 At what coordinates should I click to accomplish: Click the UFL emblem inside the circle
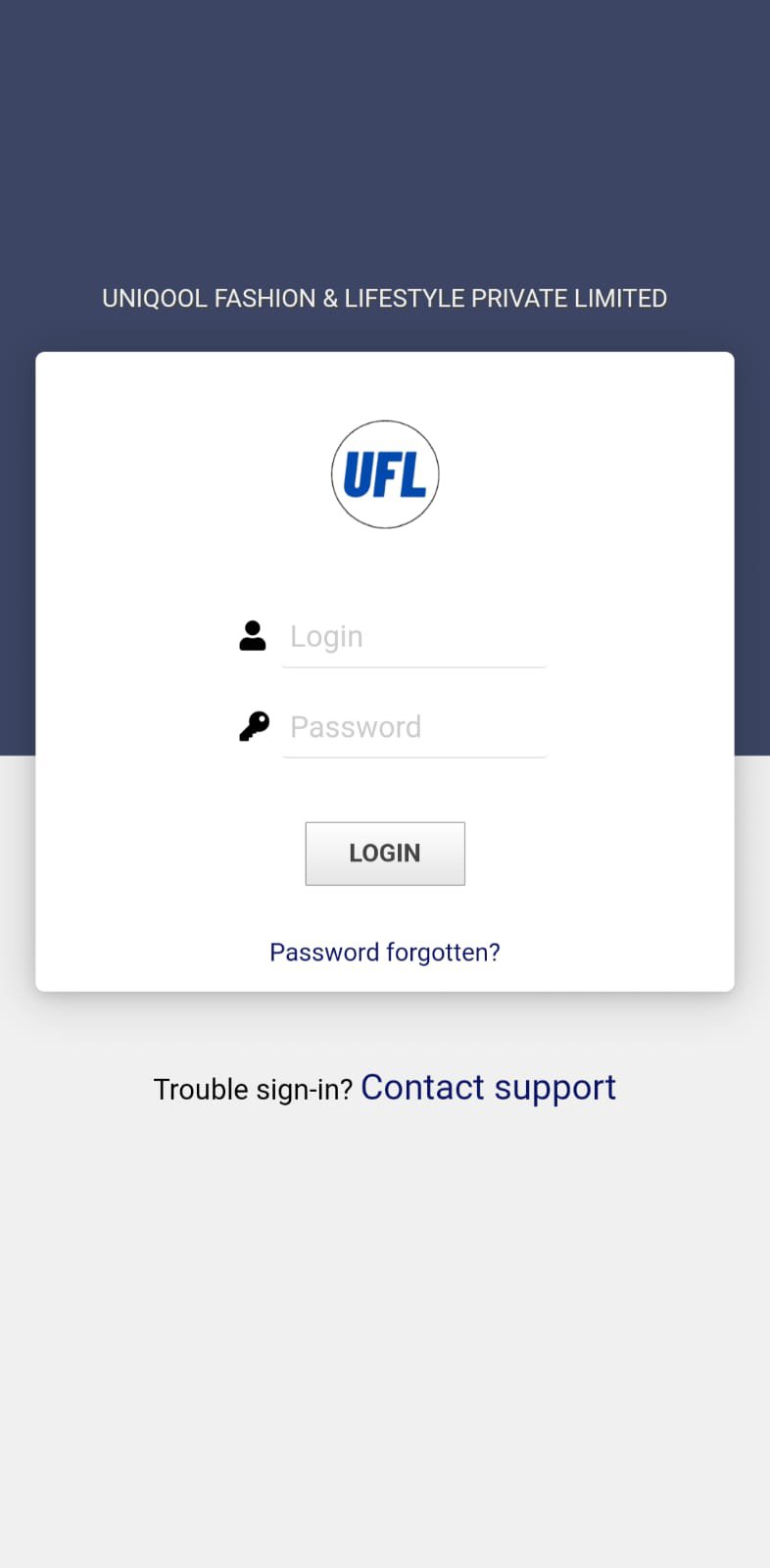click(385, 473)
